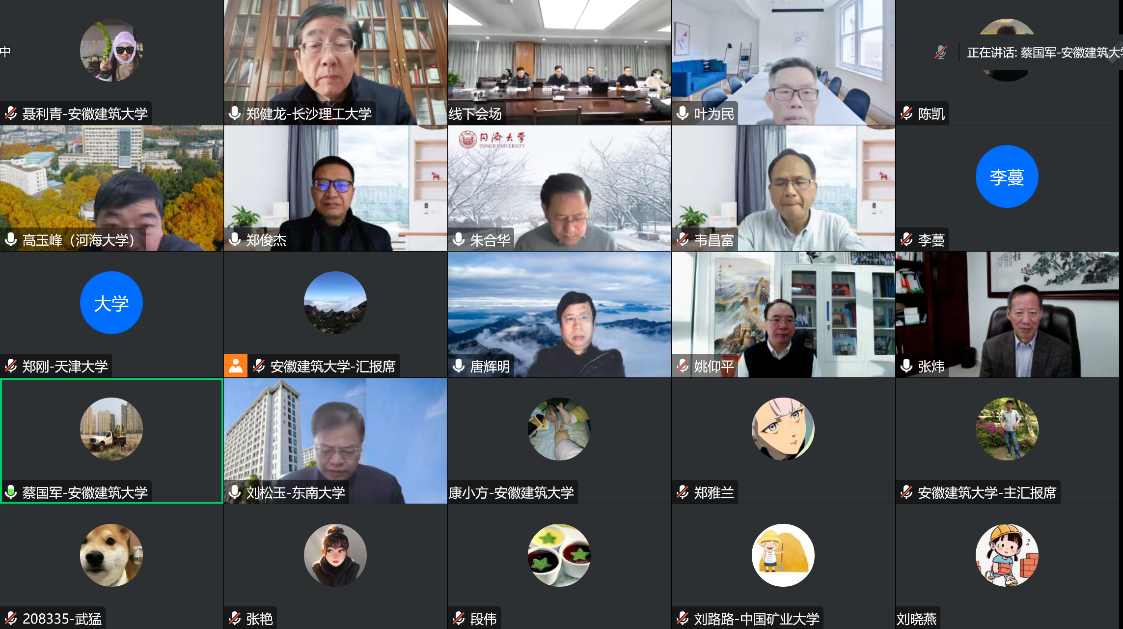The image size is (1123, 629).
Task: Select 刘松玉-东南大学's video tile
Action: coord(335,440)
